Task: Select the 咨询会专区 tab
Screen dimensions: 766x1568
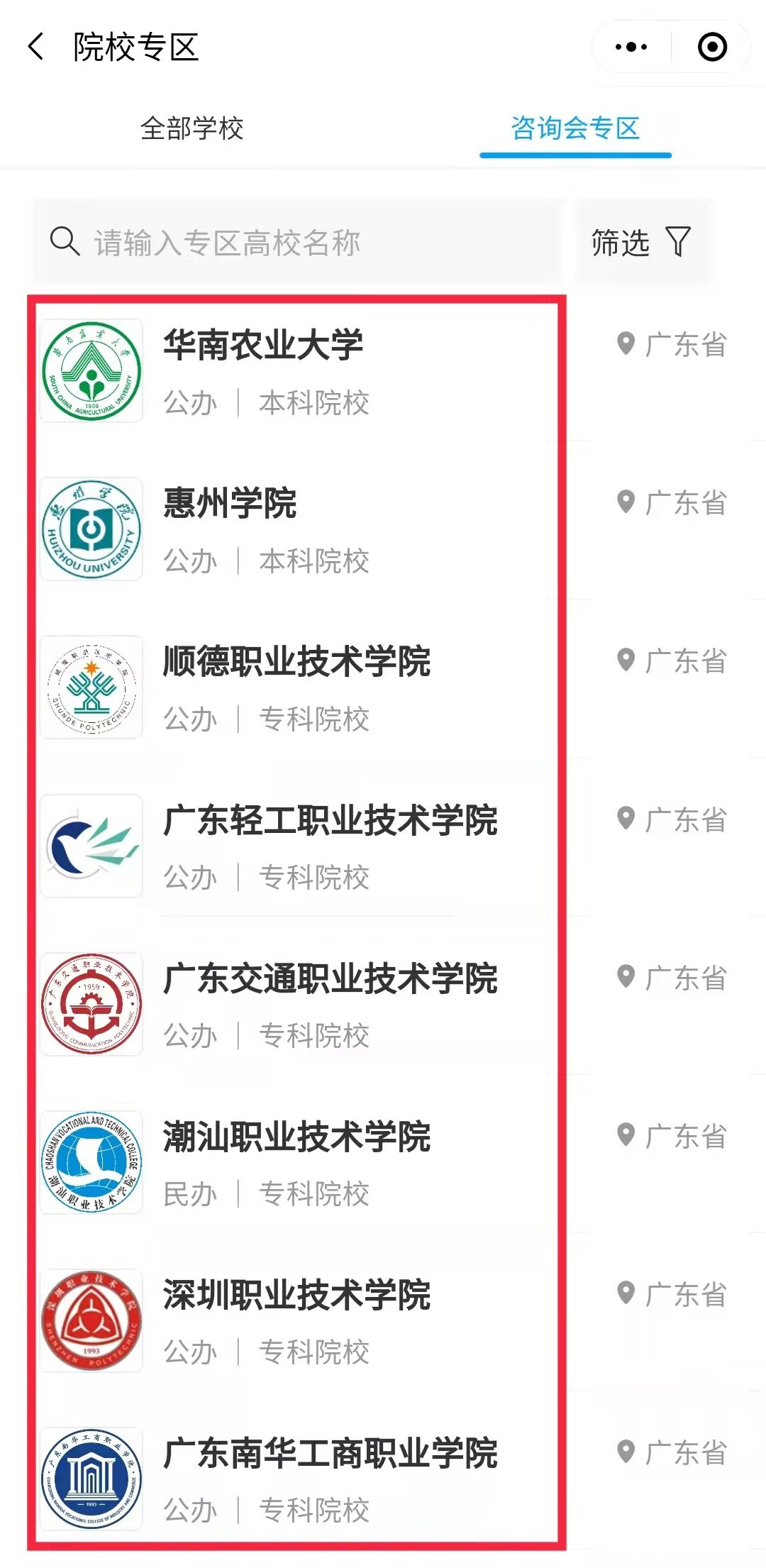Action: pos(575,128)
